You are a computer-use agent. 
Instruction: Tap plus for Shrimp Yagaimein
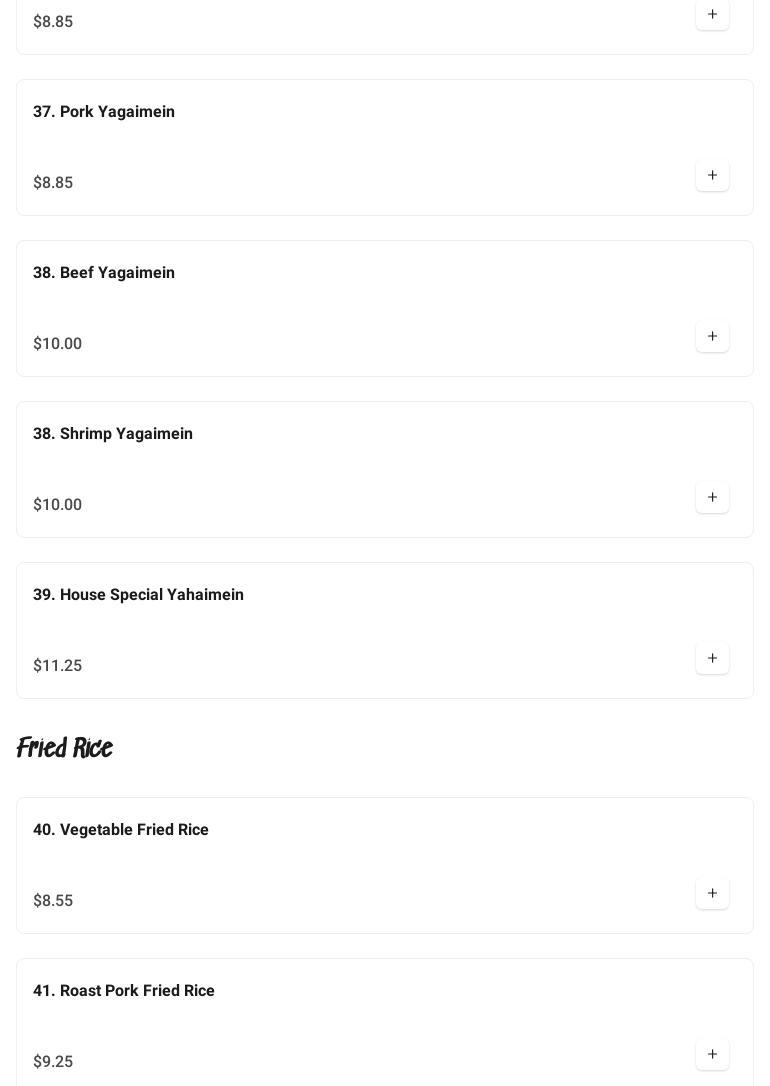(x=712, y=498)
